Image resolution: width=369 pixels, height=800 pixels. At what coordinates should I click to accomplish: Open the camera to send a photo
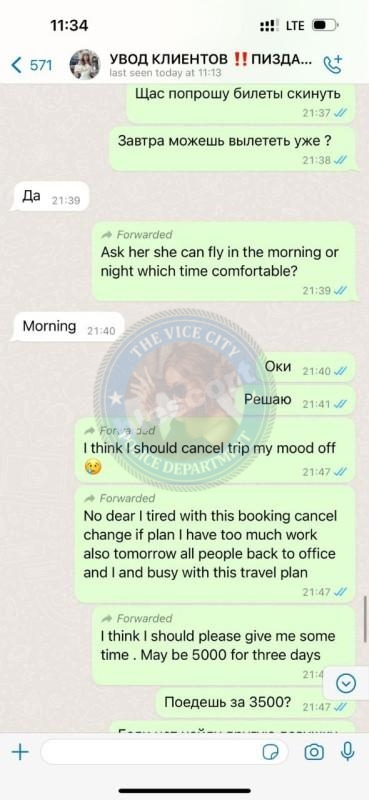click(x=314, y=752)
